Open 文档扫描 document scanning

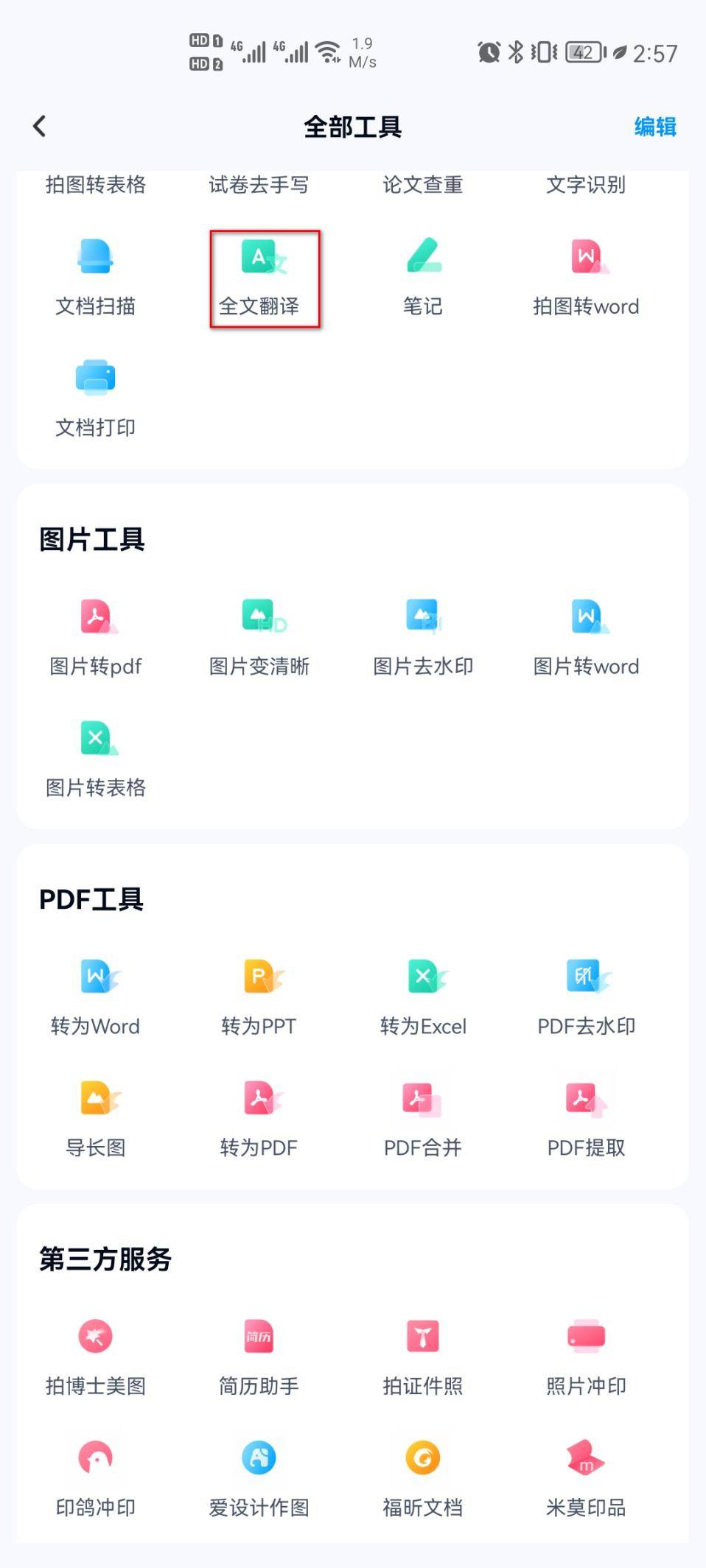[x=95, y=279]
